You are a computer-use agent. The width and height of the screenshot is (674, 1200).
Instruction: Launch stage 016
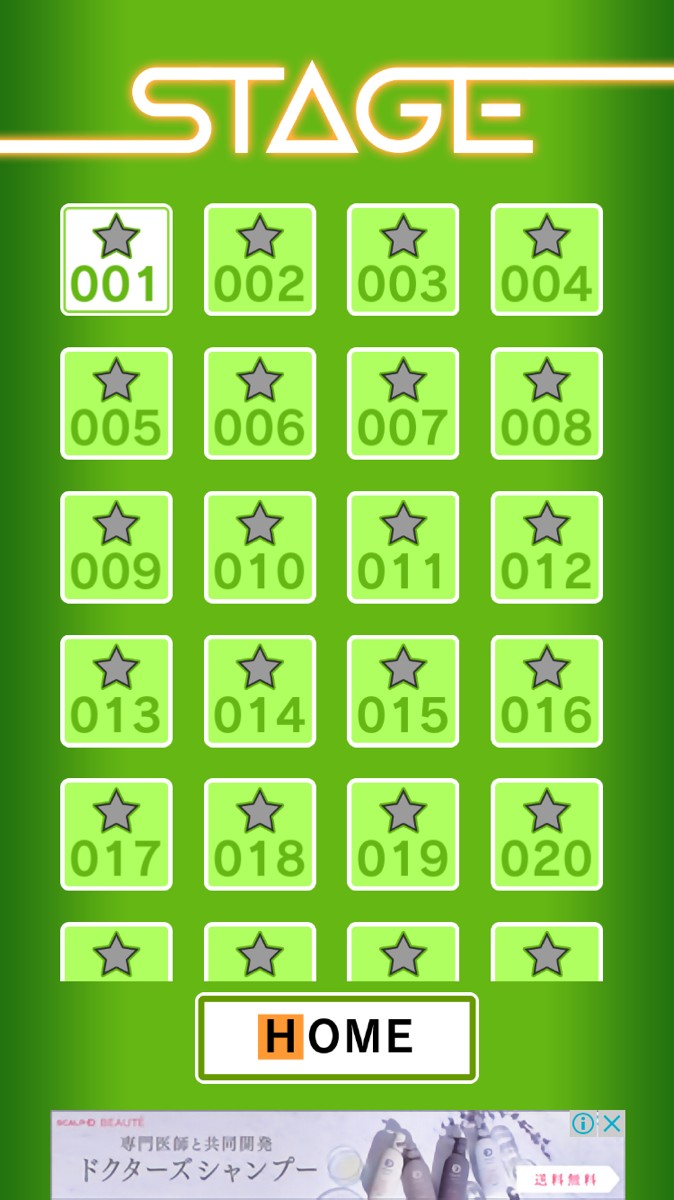click(547, 691)
